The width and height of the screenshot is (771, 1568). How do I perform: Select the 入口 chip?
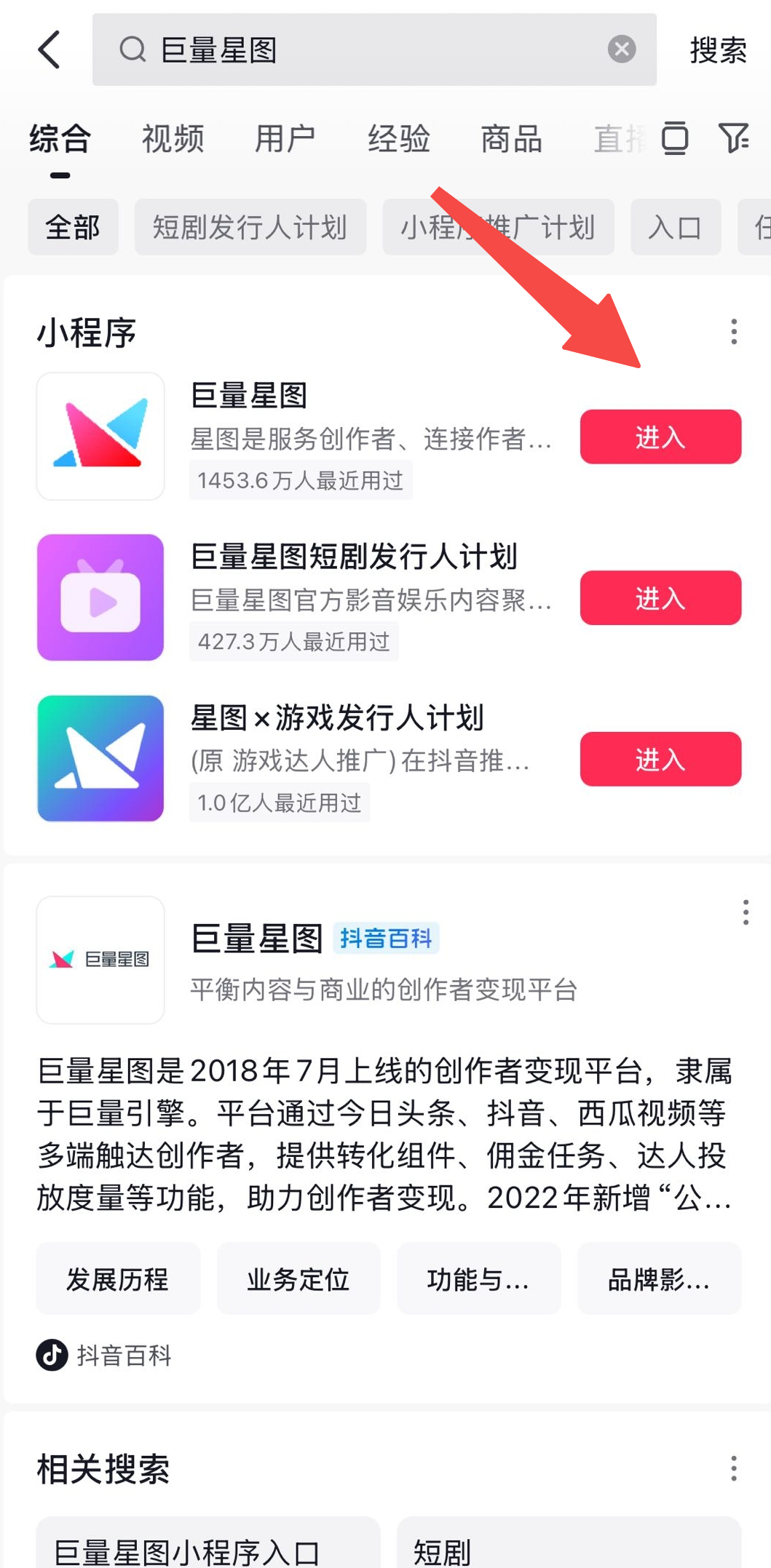coord(675,228)
